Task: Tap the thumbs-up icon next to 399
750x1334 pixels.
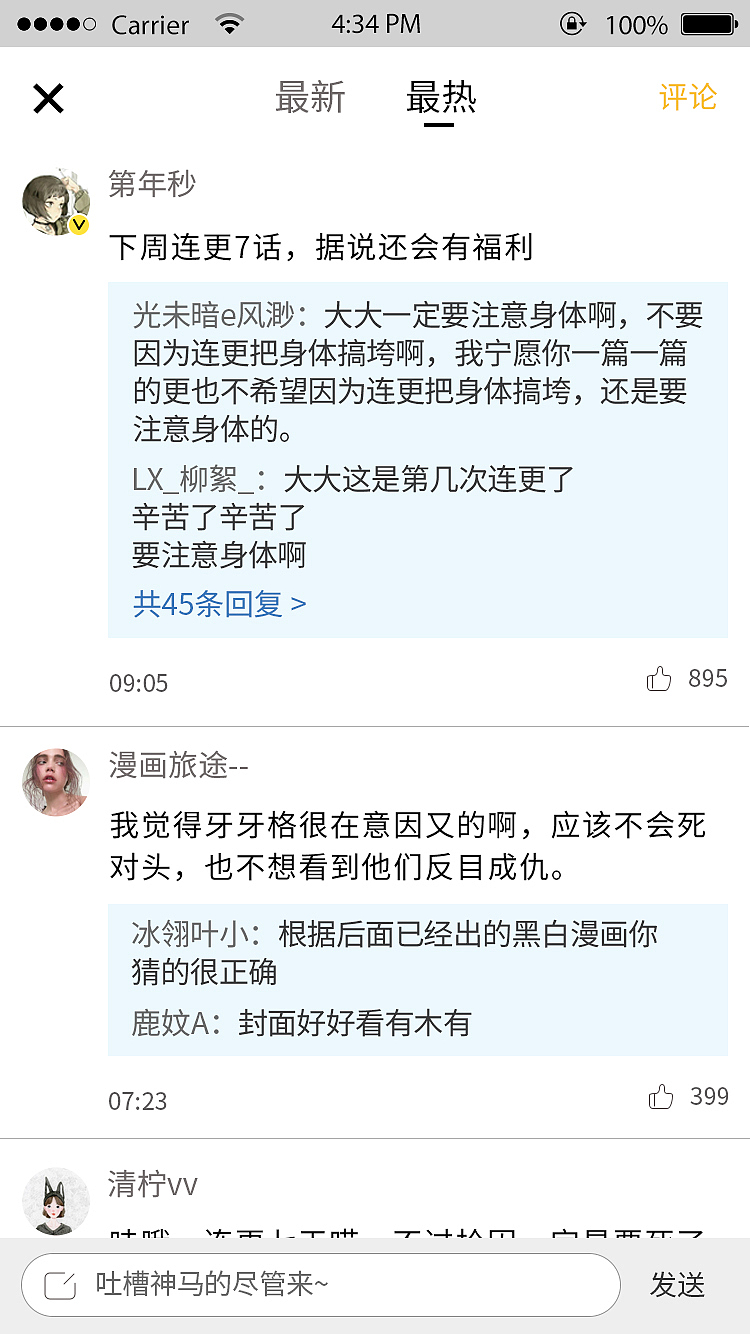Action: pos(660,1096)
